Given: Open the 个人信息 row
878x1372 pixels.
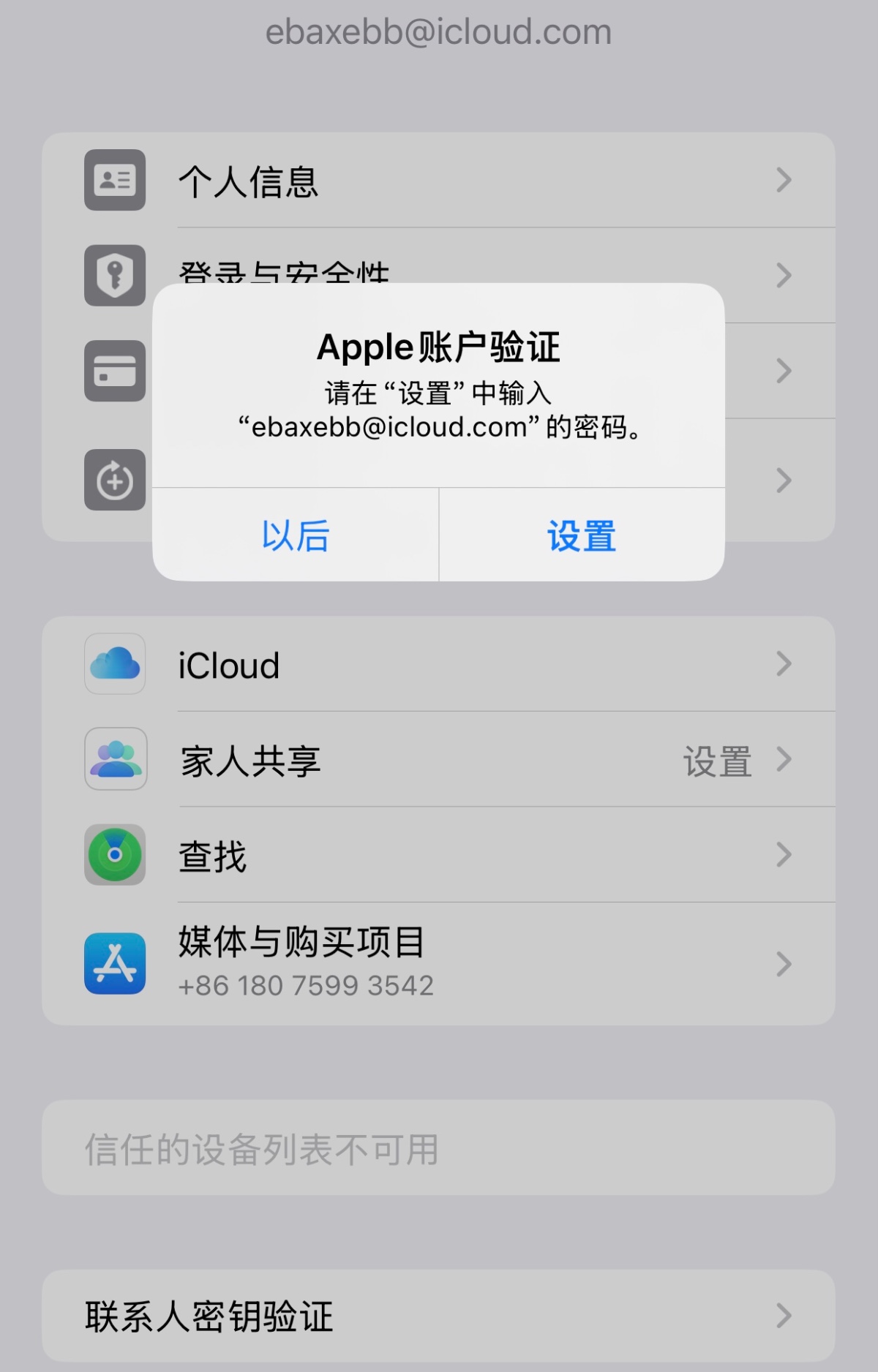Looking at the screenshot, I should (x=439, y=181).
